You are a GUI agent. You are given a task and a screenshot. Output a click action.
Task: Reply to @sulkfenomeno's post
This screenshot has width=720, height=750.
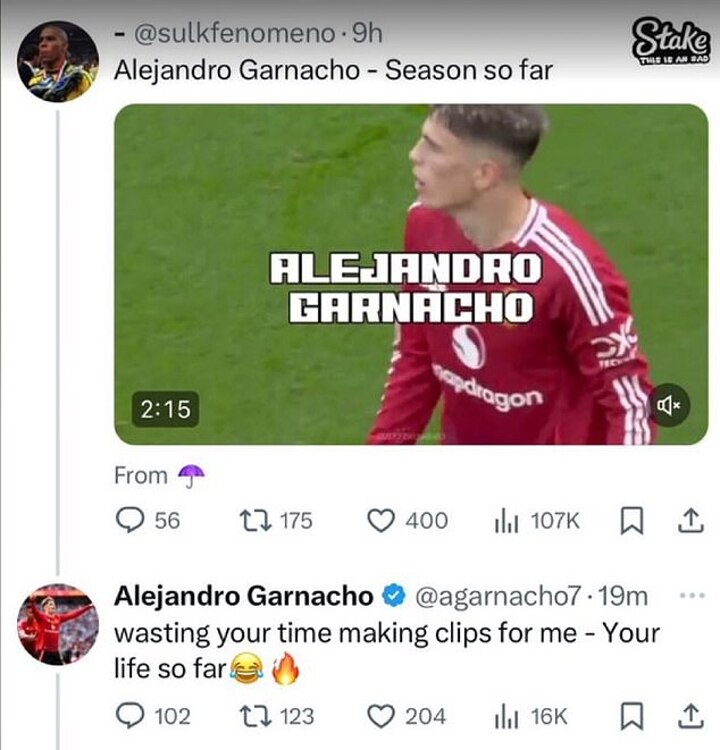[x=131, y=521]
